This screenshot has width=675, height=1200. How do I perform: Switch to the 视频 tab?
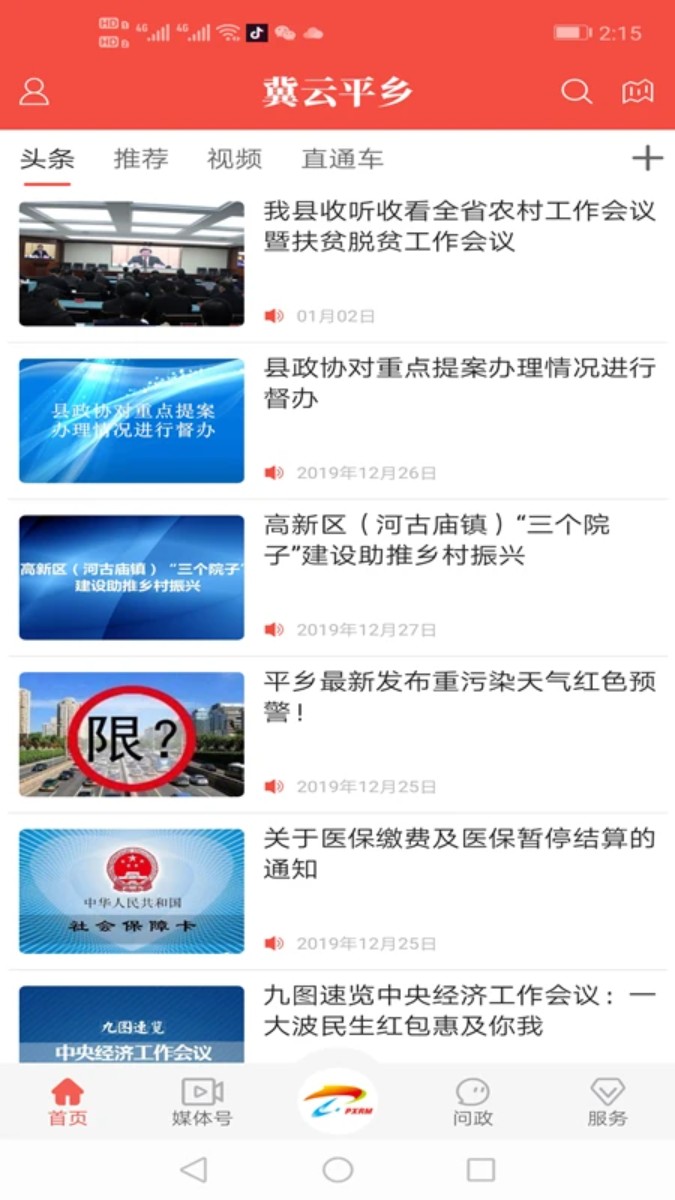pos(234,159)
